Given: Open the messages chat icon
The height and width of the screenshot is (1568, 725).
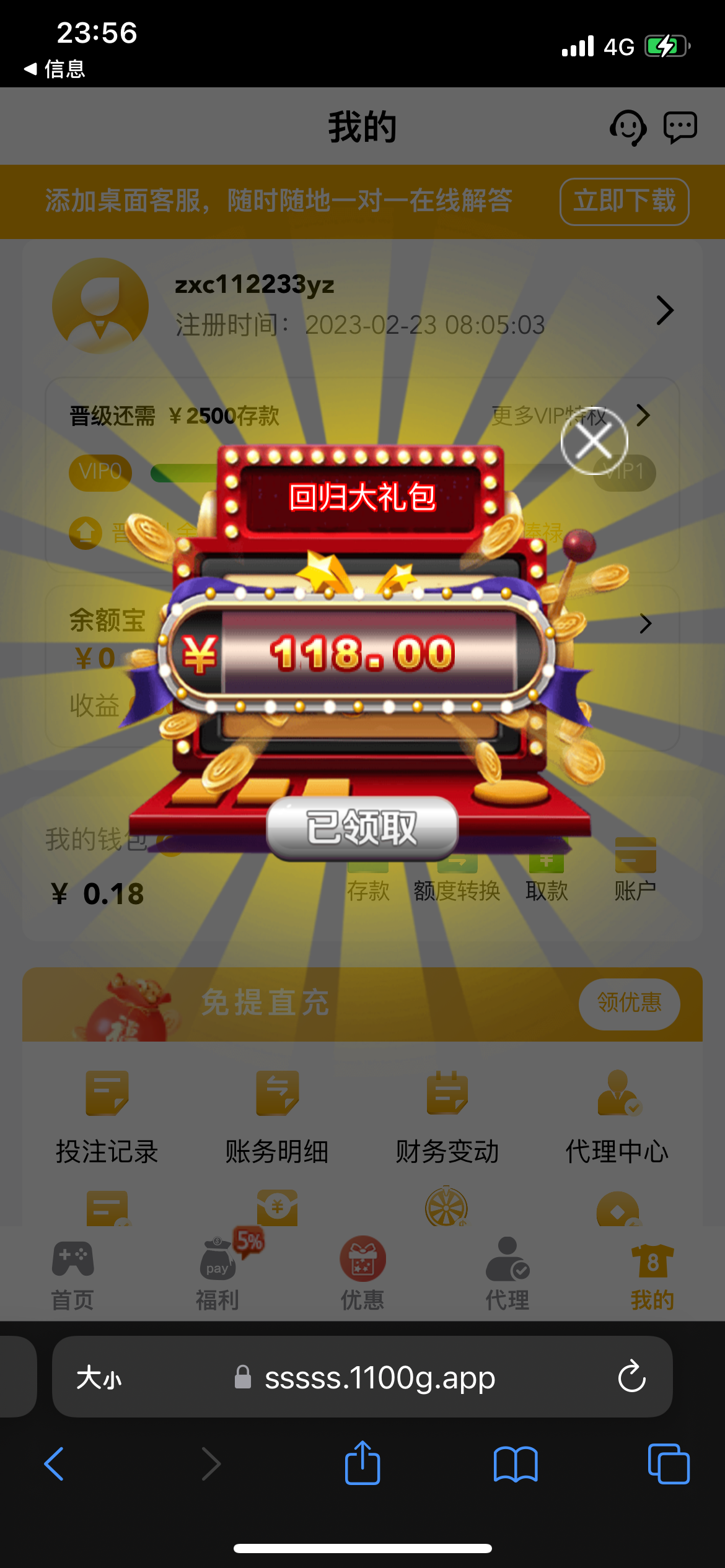Looking at the screenshot, I should coord(680,128).
